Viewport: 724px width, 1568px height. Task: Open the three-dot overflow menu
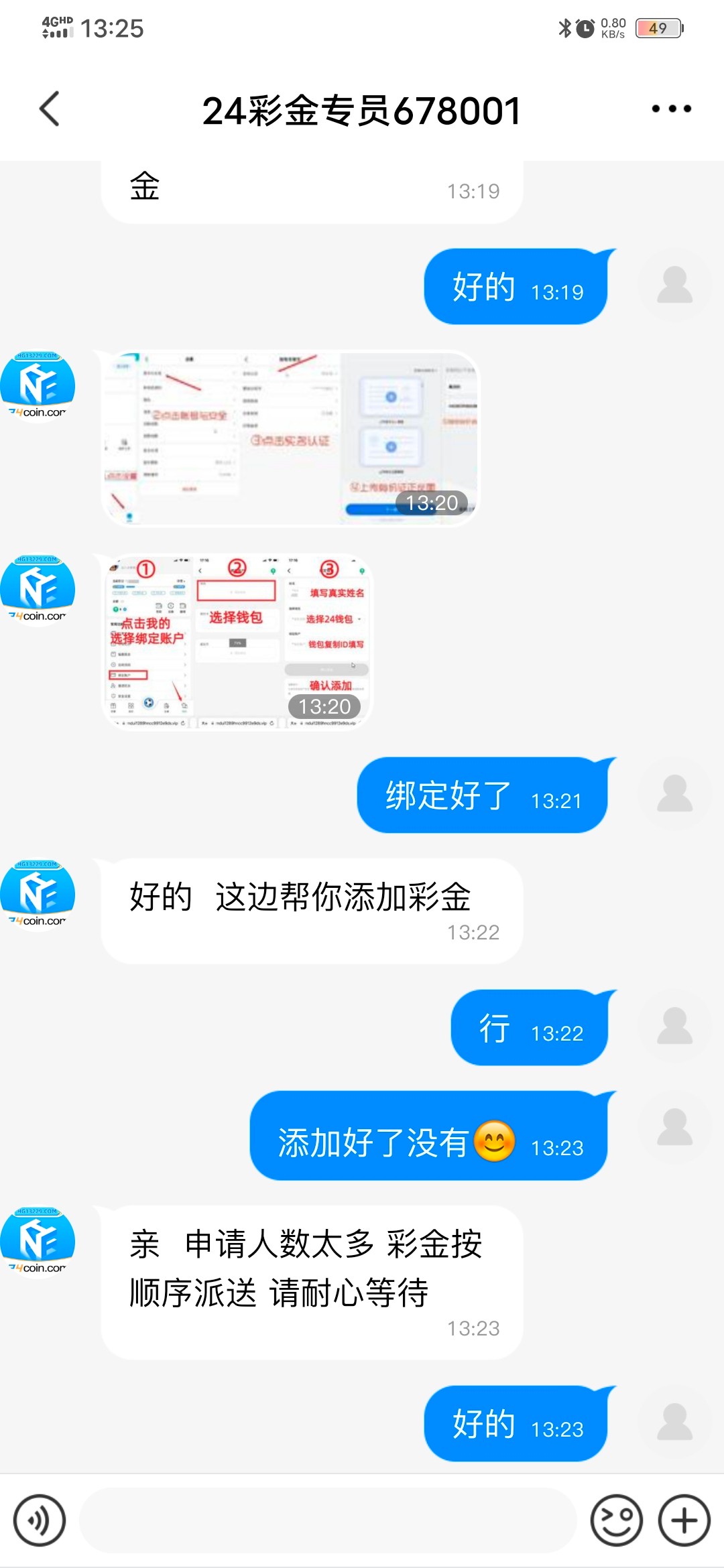671,109
